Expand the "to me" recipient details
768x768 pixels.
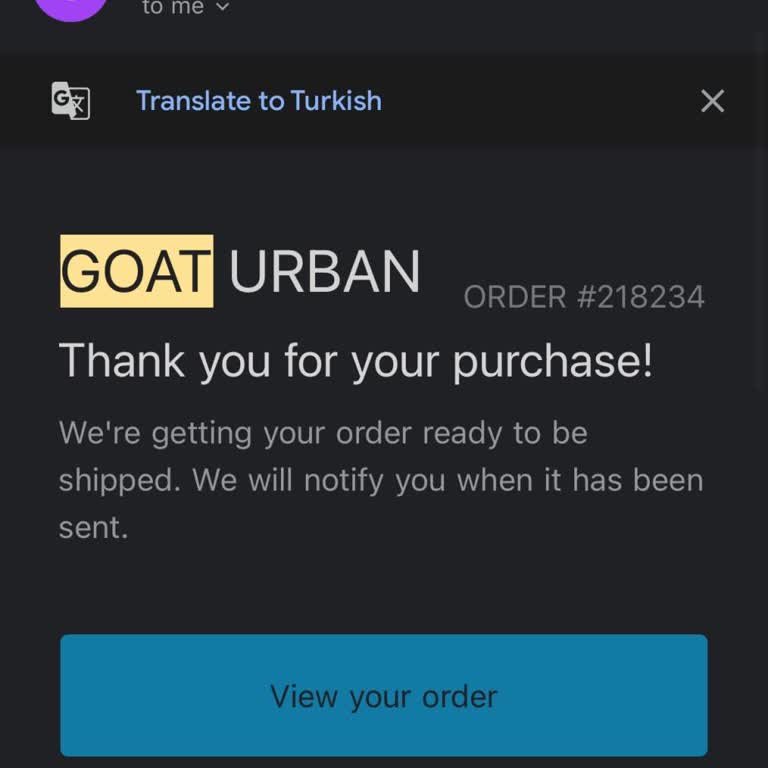186,8
